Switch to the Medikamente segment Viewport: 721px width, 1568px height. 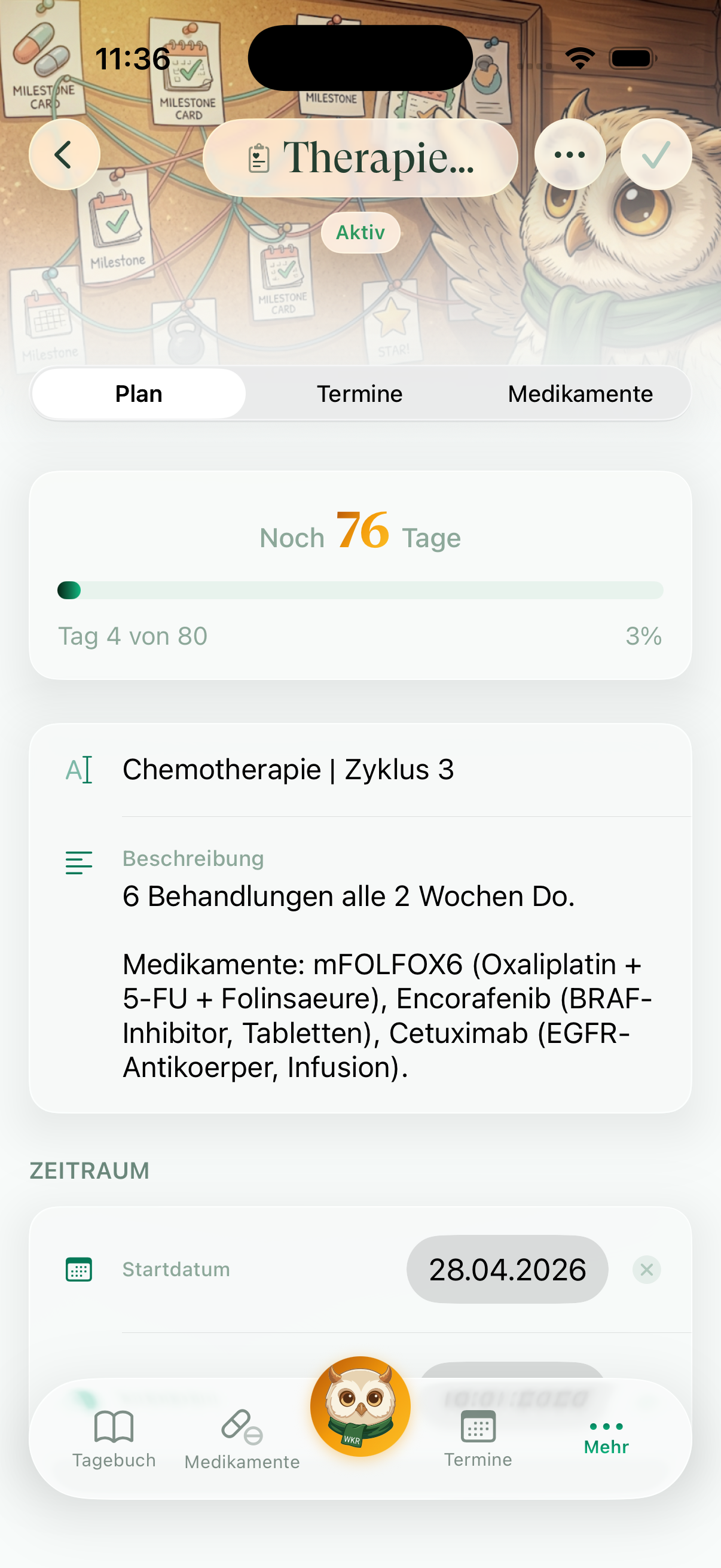pyautogui.click(x=581, y=394)
